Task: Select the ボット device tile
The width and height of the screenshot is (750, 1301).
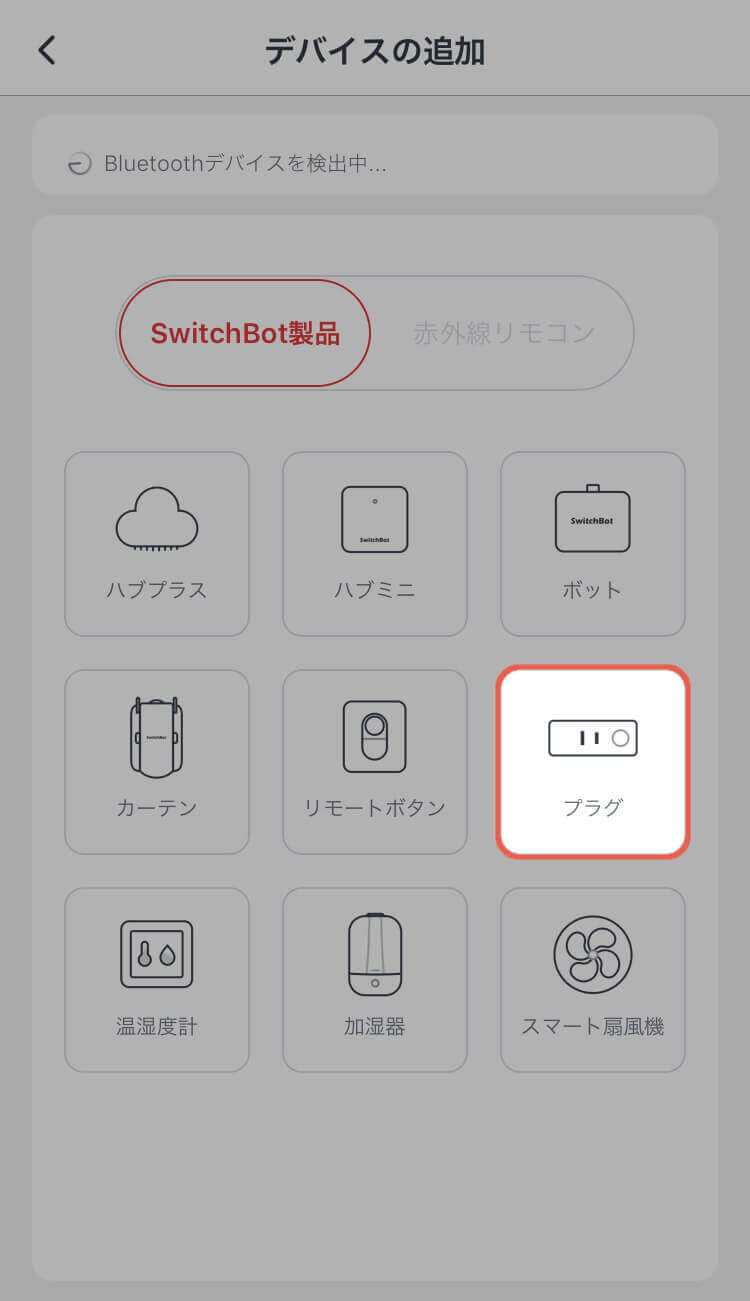Action: 593,544
